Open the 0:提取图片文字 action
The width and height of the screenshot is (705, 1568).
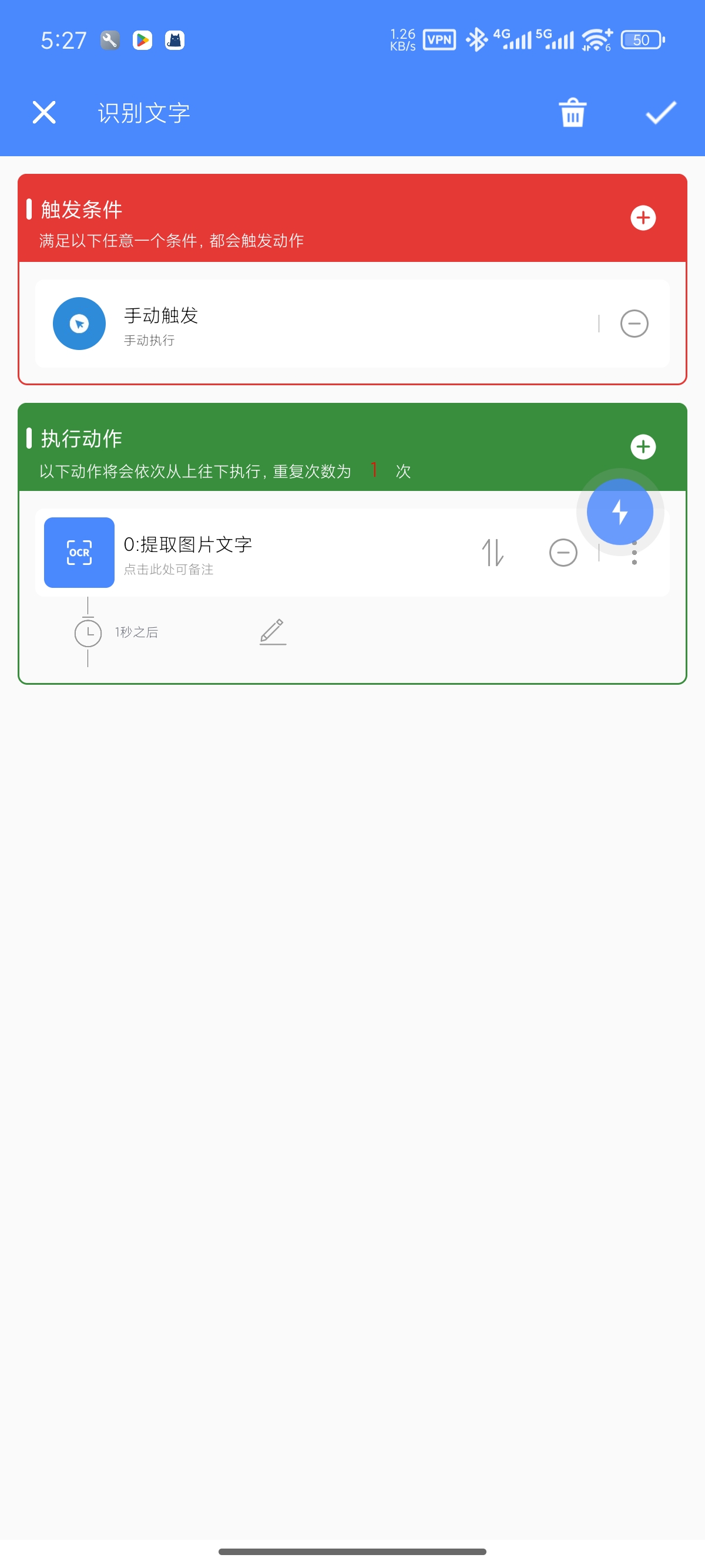(x=274, y=552)
